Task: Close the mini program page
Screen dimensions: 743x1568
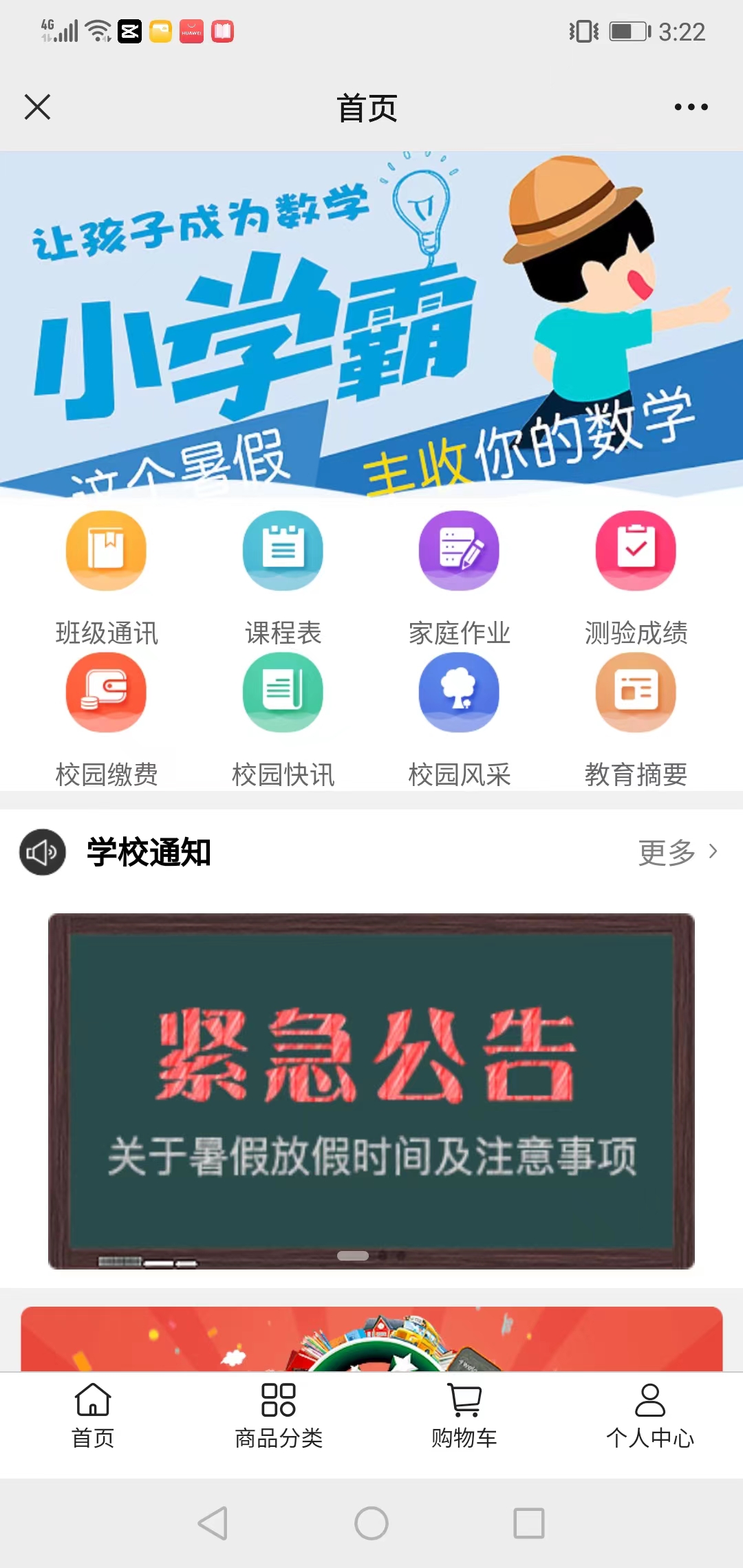Action: click(37, 107)
